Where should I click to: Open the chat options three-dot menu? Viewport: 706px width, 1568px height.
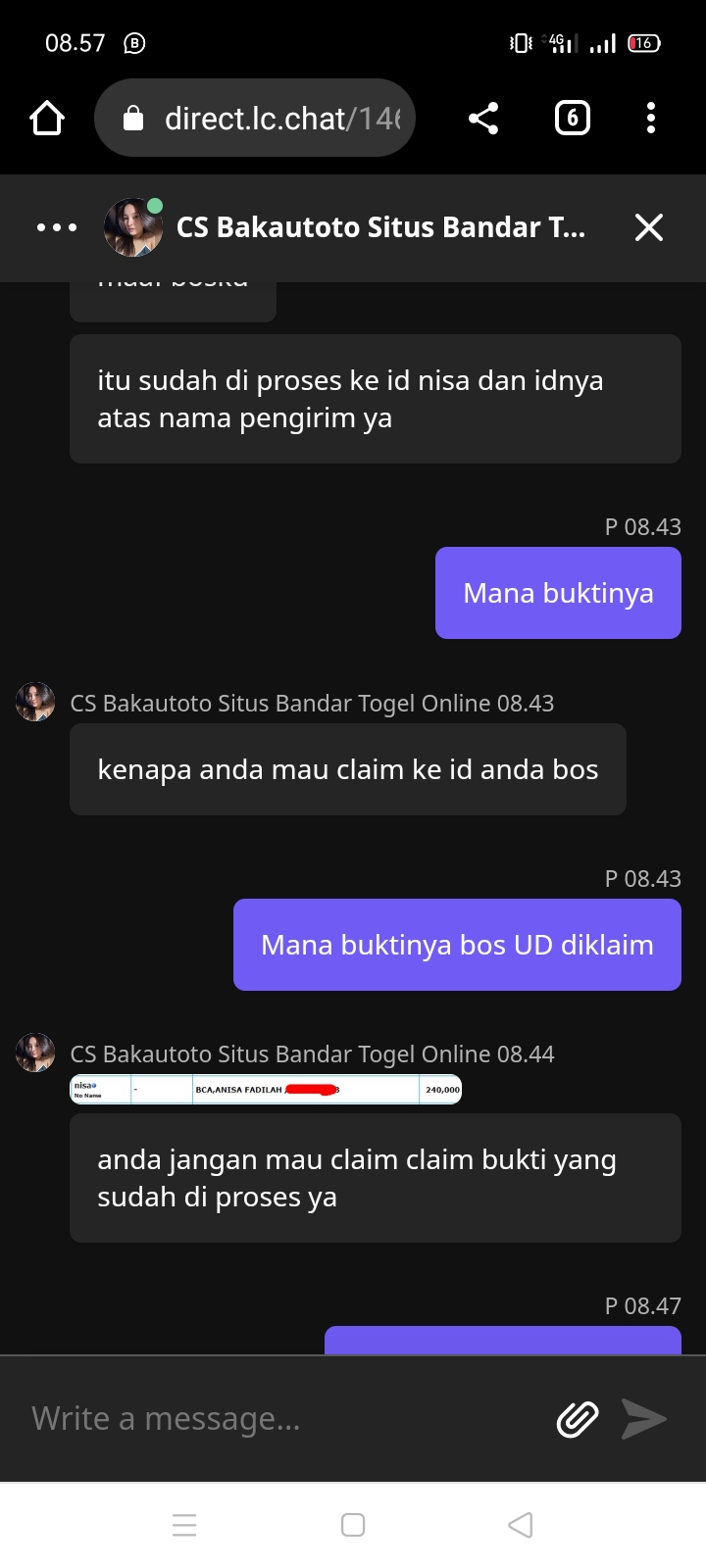coord(57,227)
